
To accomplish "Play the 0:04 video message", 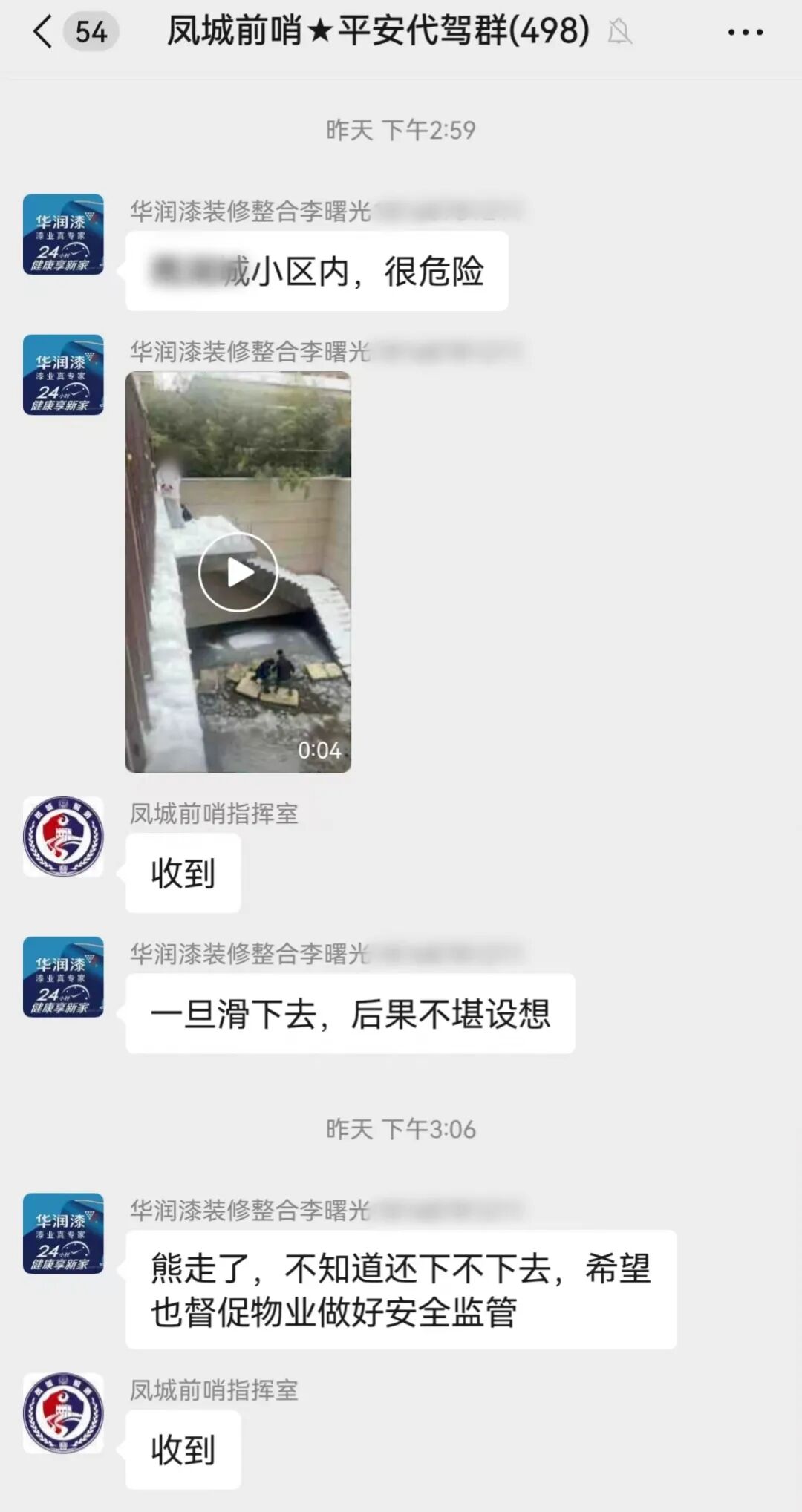I will 238,572.
